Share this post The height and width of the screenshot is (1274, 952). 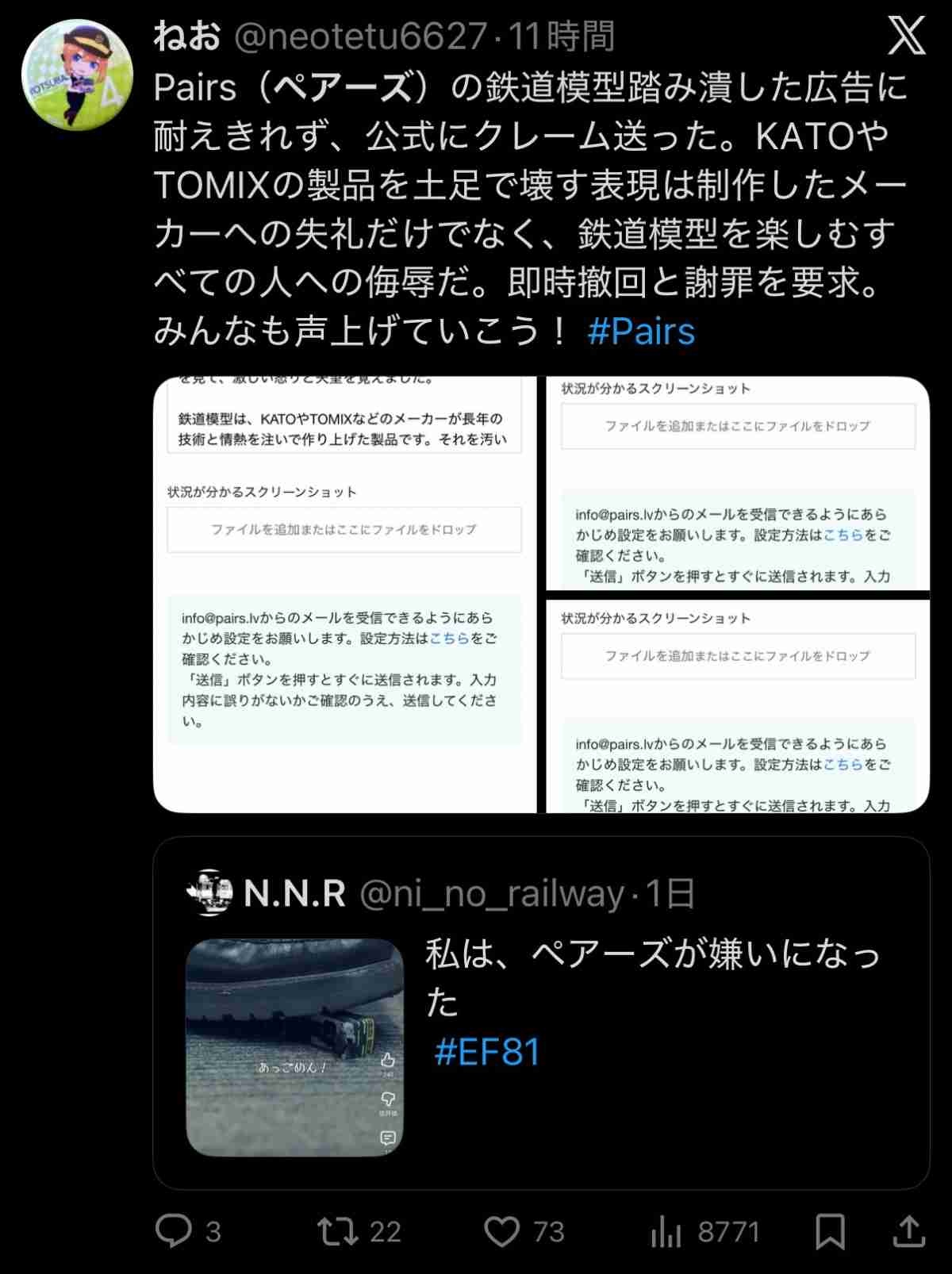click(x=909, y=1231)
